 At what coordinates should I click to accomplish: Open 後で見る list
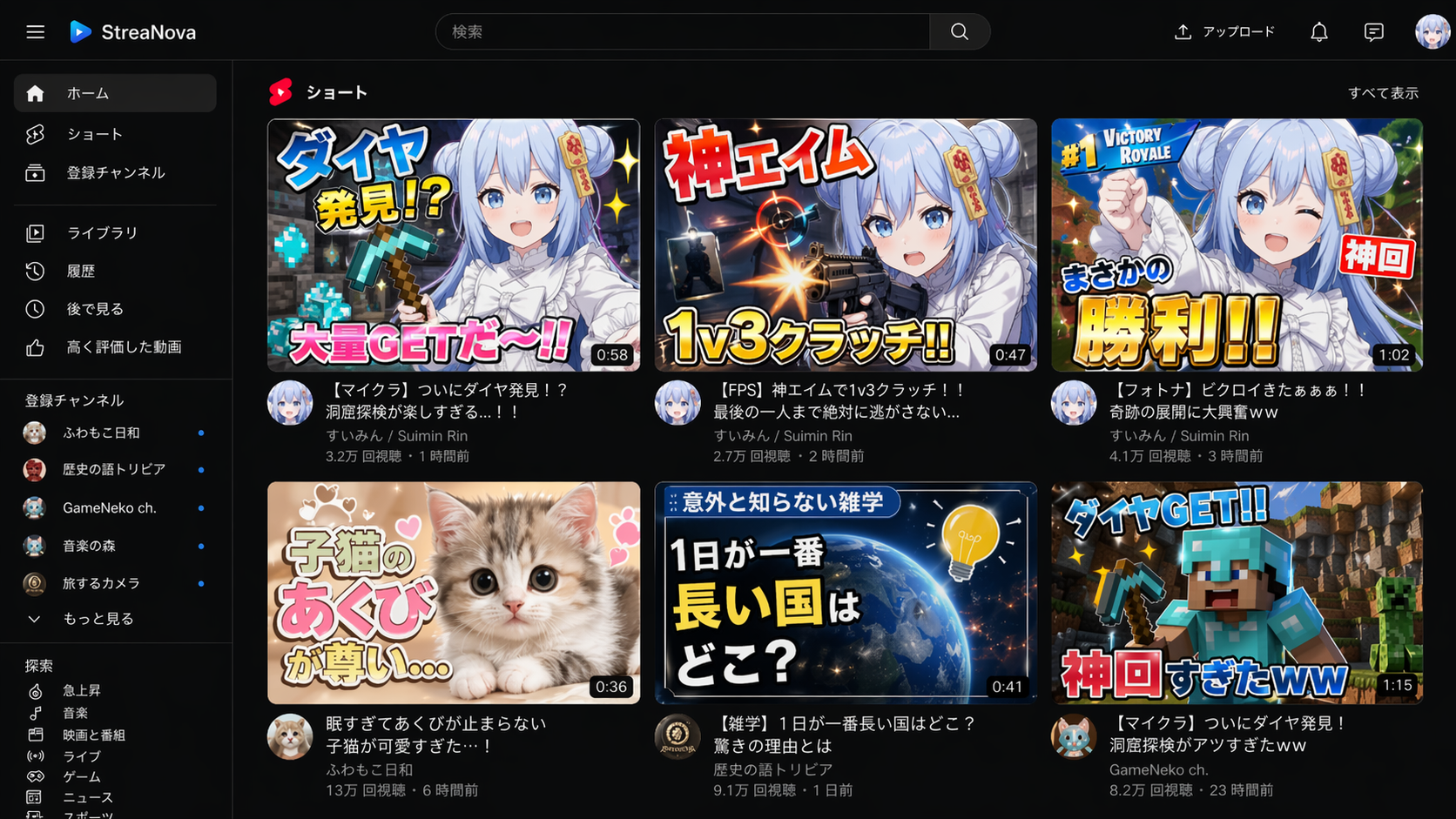click(95, 309)
